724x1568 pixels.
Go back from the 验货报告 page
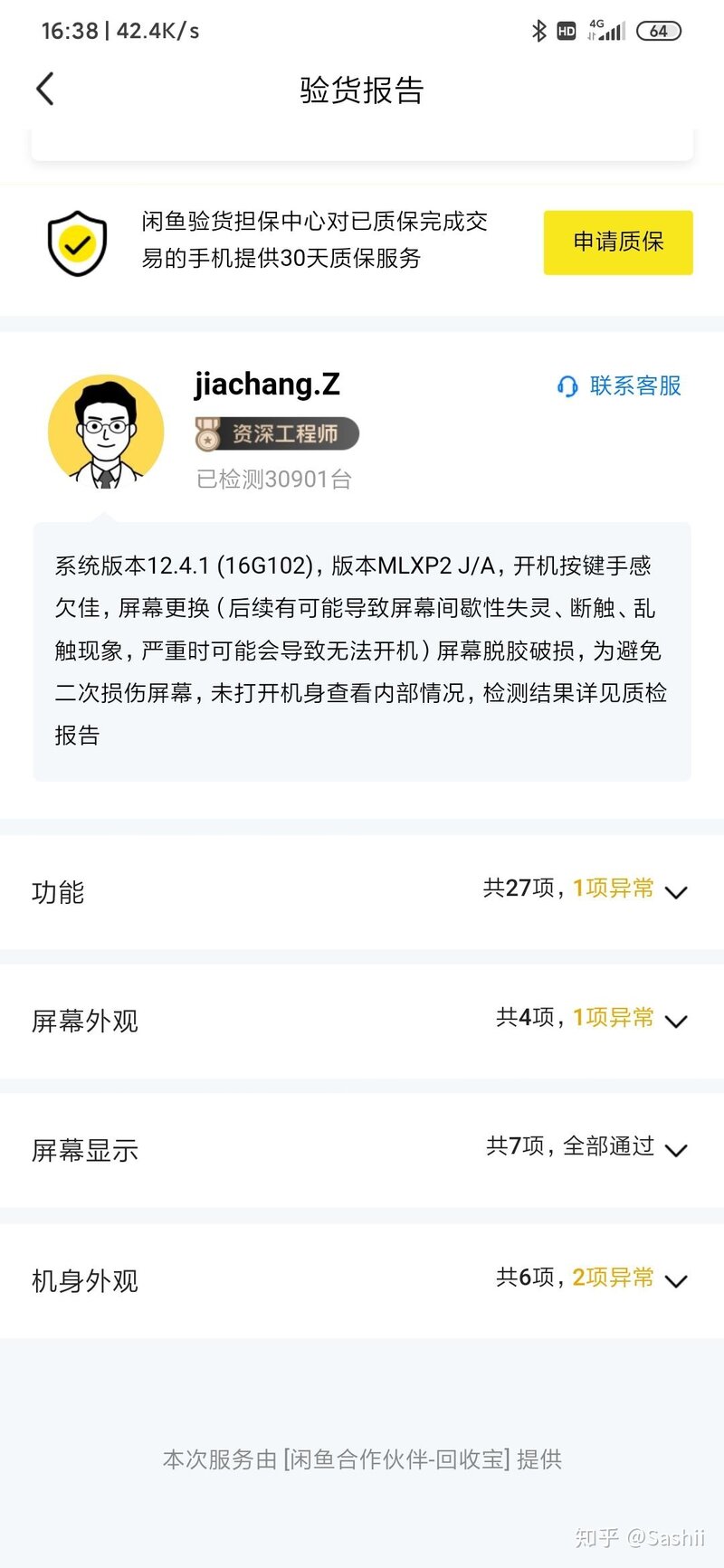click(x=45, y=90)
